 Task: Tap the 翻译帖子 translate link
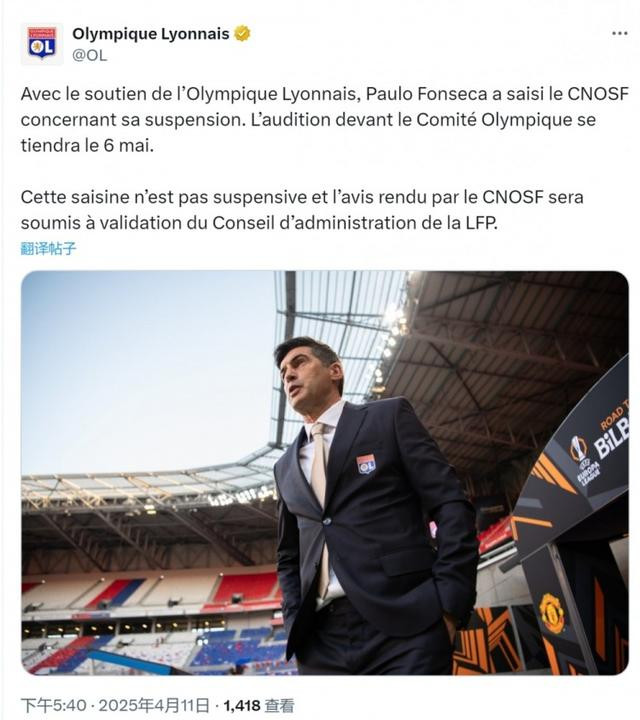(48, 249)
